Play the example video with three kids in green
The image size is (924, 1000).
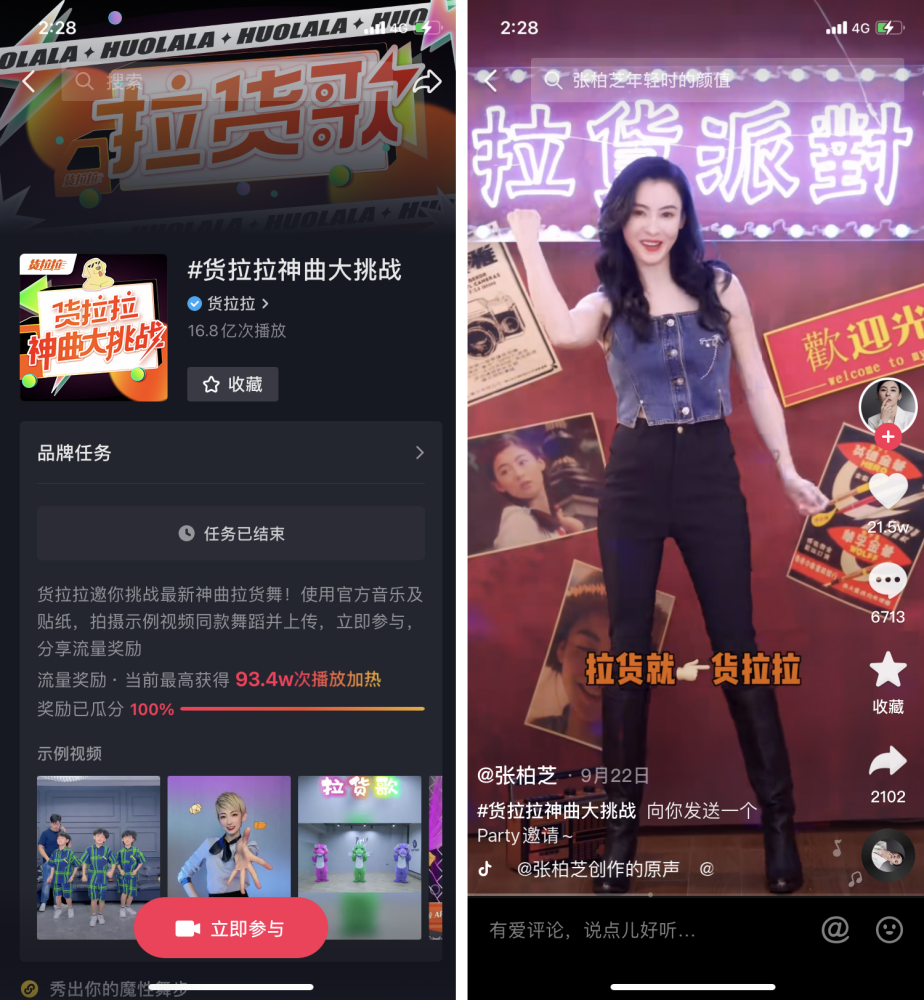98,857
